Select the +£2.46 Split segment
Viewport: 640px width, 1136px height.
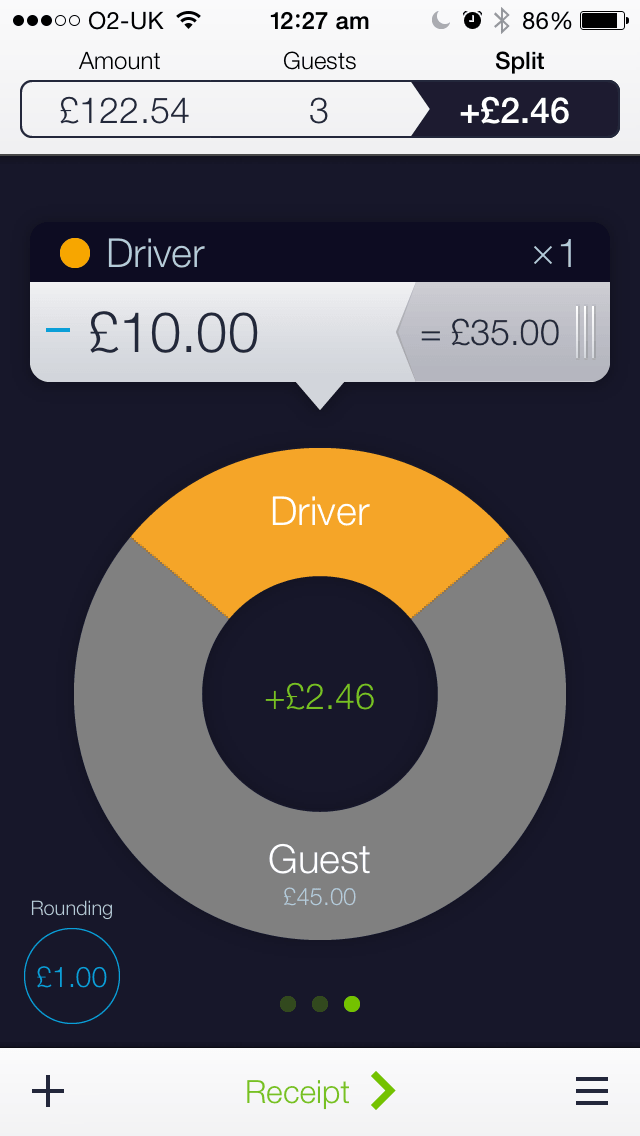point(515,111)
